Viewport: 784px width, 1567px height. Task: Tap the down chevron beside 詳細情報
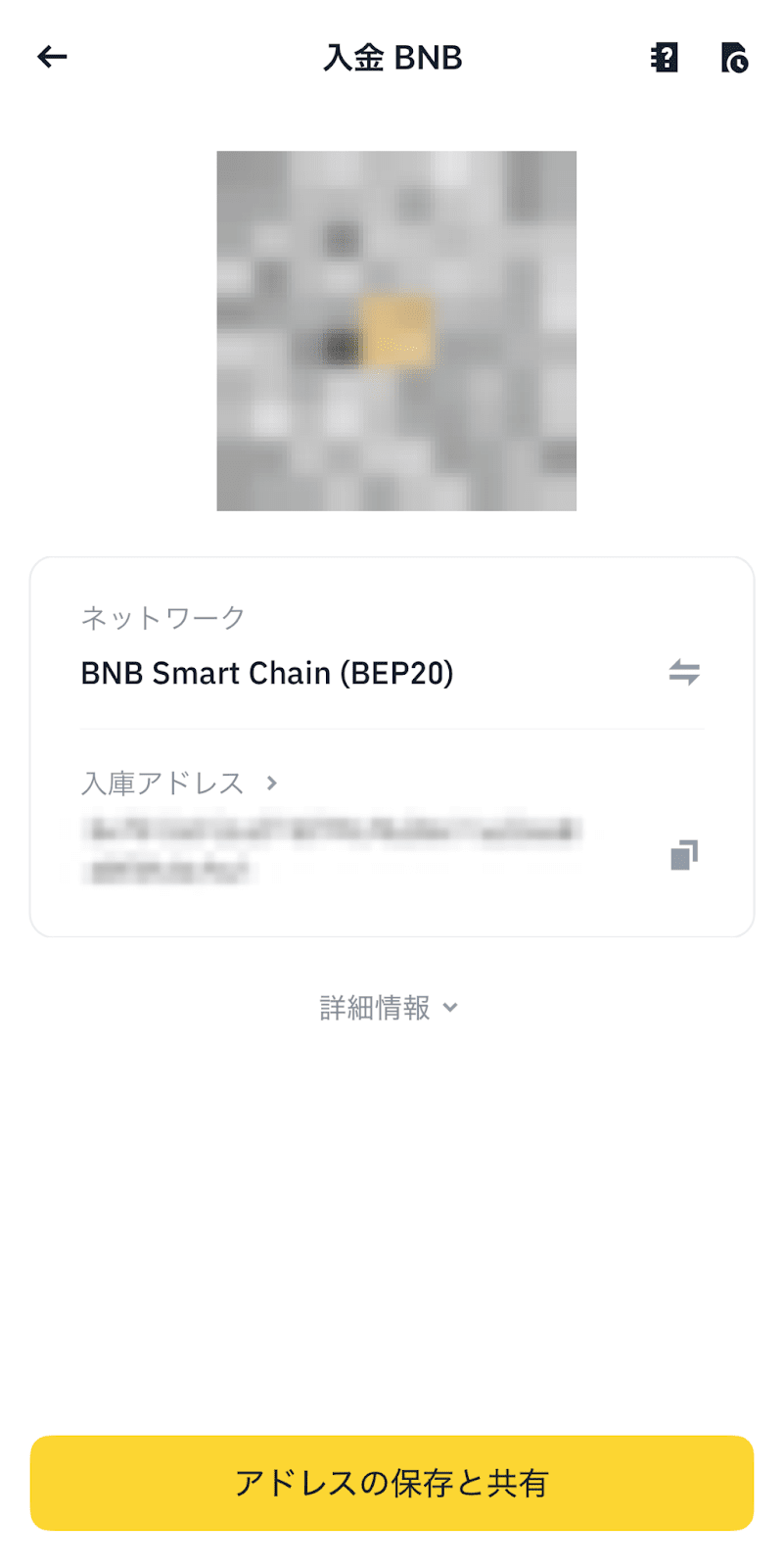(x=449, y=1007)
